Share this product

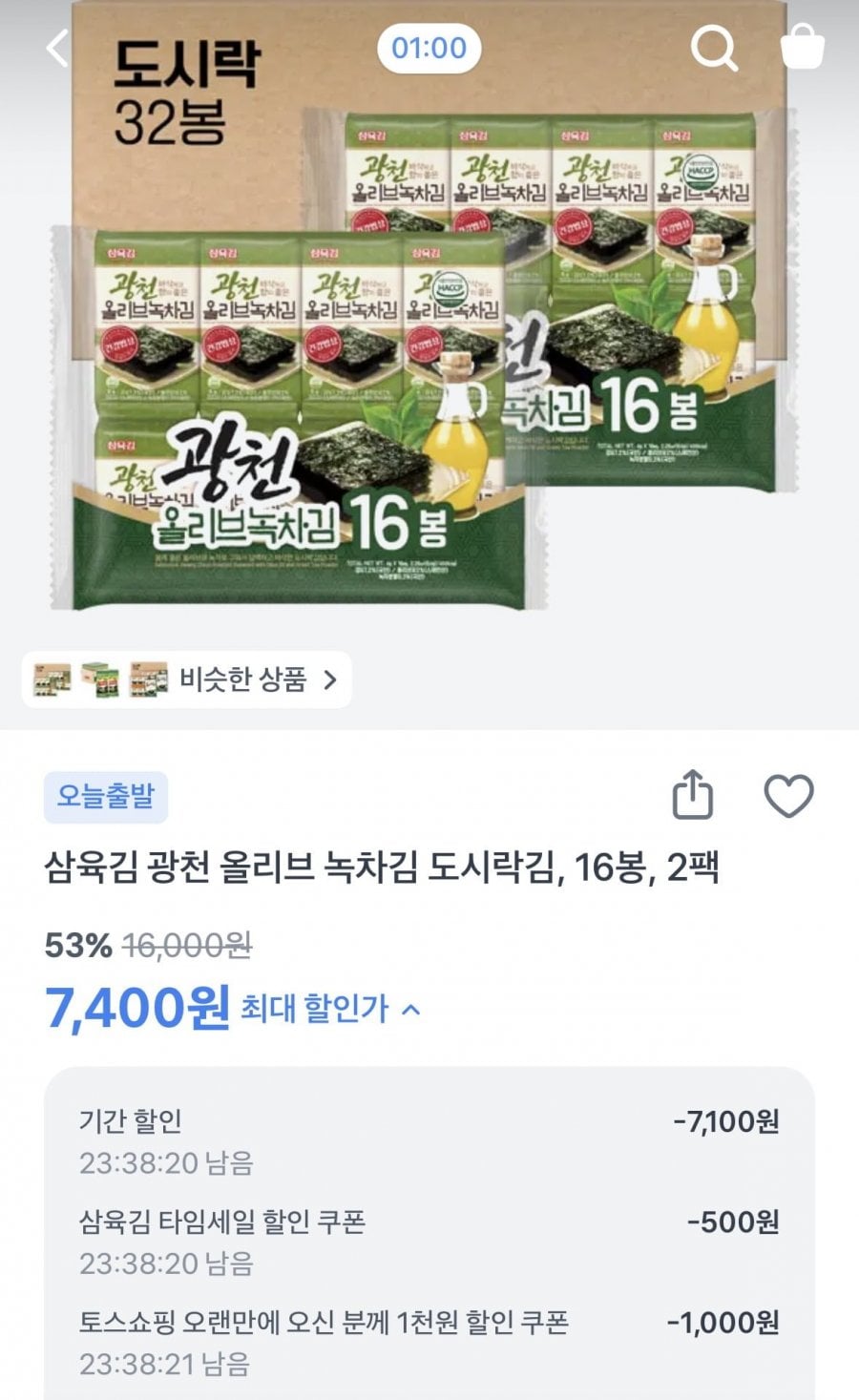point(693,795)
